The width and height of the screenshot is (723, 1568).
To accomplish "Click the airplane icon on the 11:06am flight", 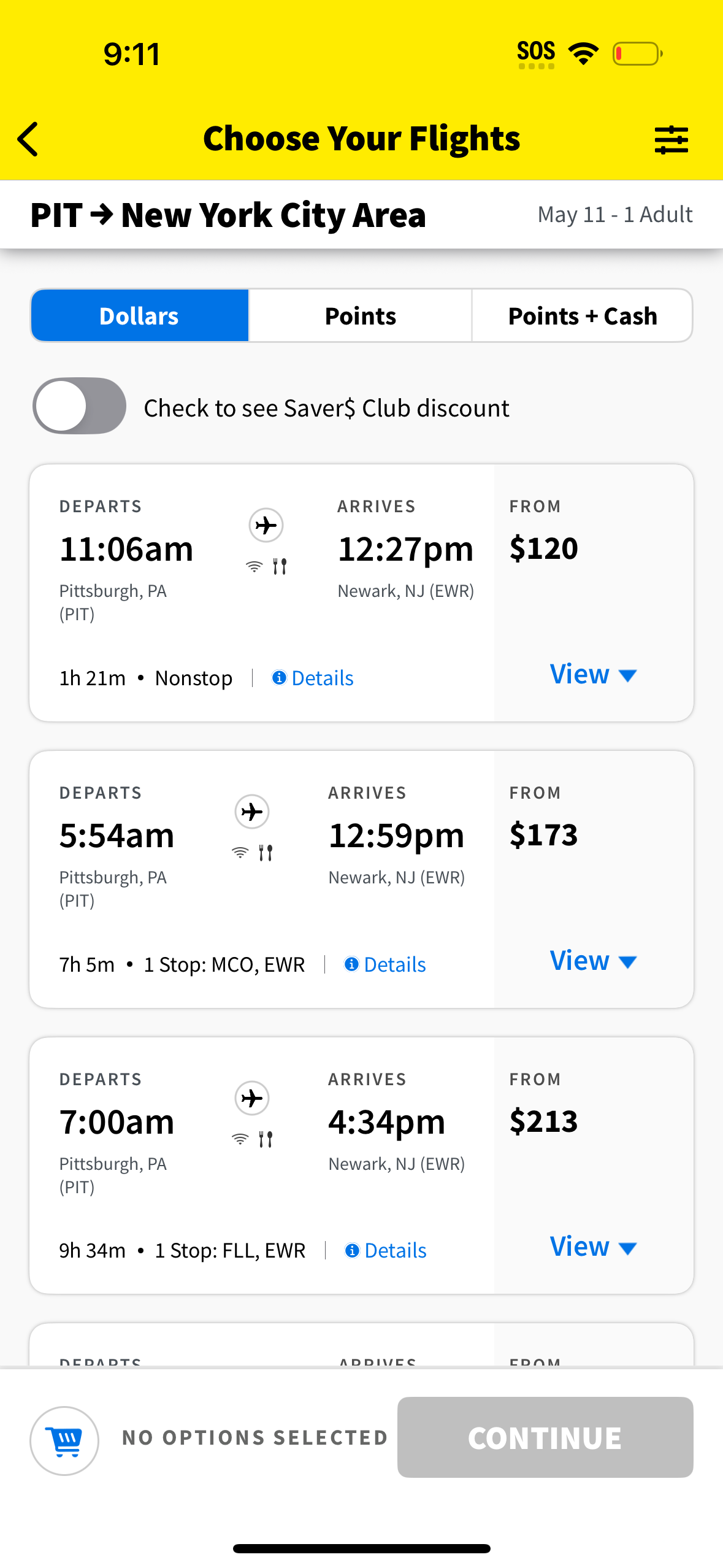I will tap(266, 525).
